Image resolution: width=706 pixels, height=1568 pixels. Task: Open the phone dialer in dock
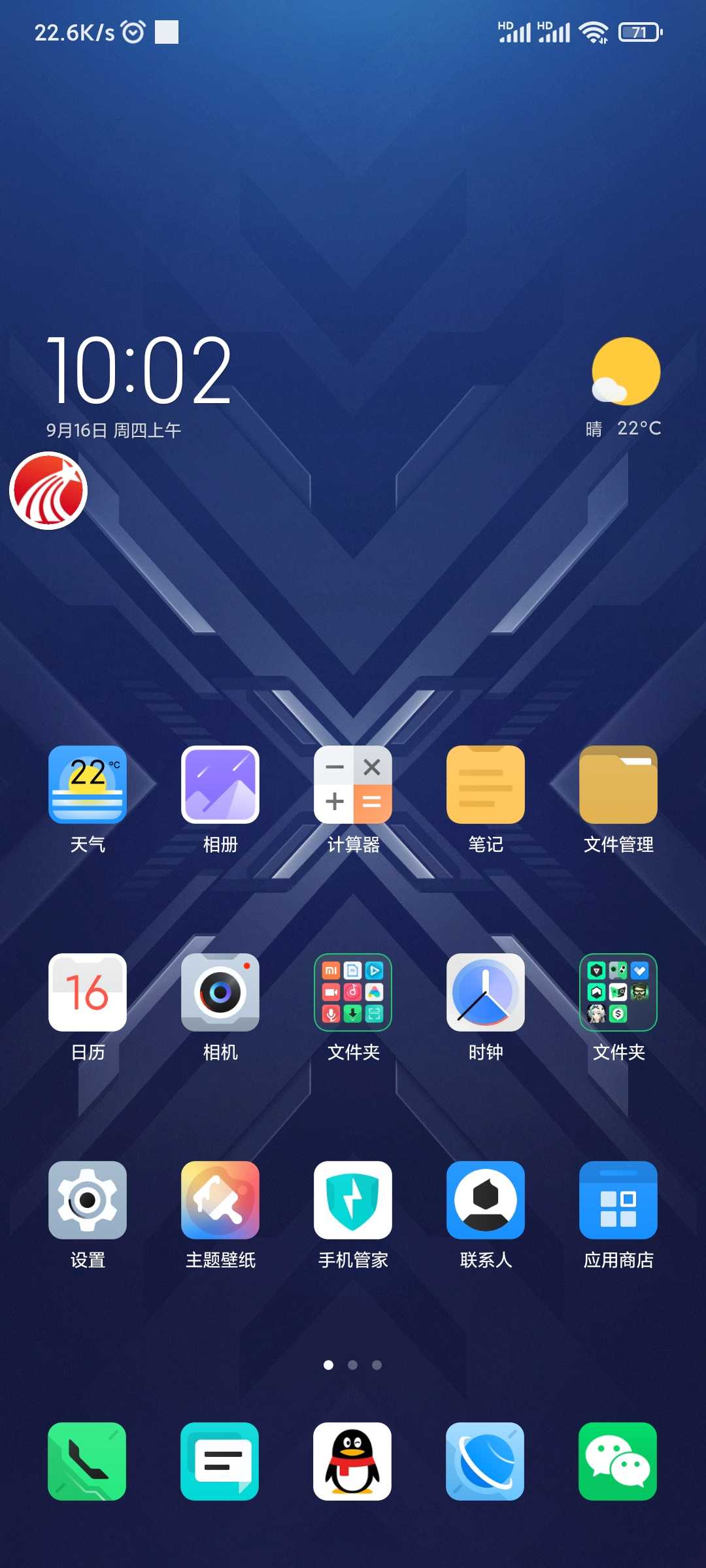pyautogui.click(x=87, y=1461)
